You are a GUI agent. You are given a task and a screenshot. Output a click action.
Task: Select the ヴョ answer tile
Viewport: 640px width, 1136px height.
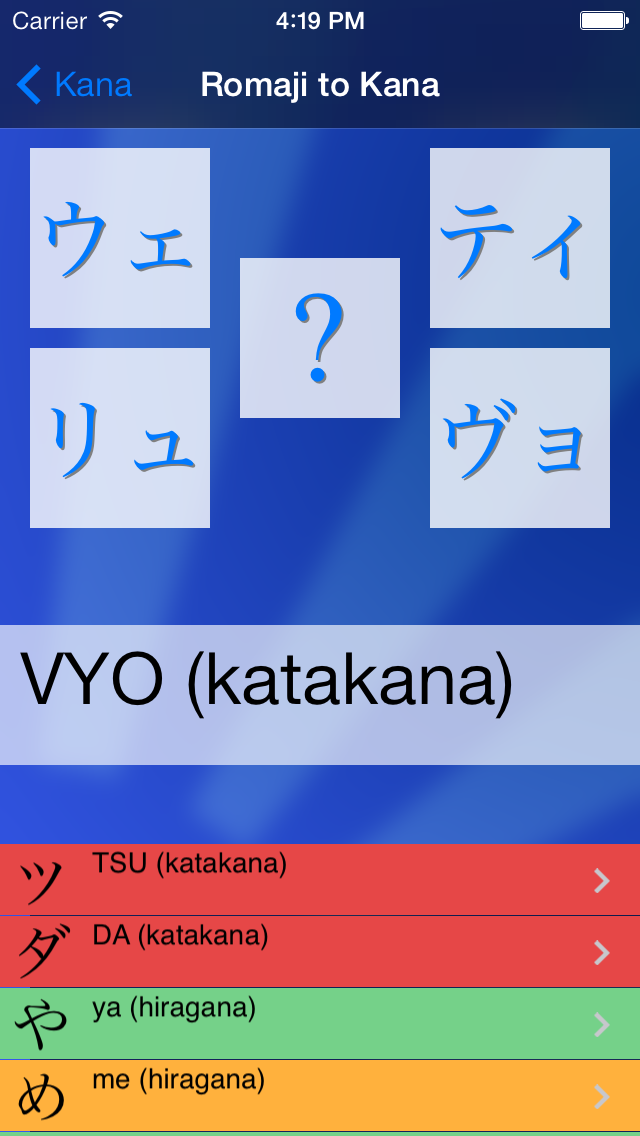tap(520, 438)
